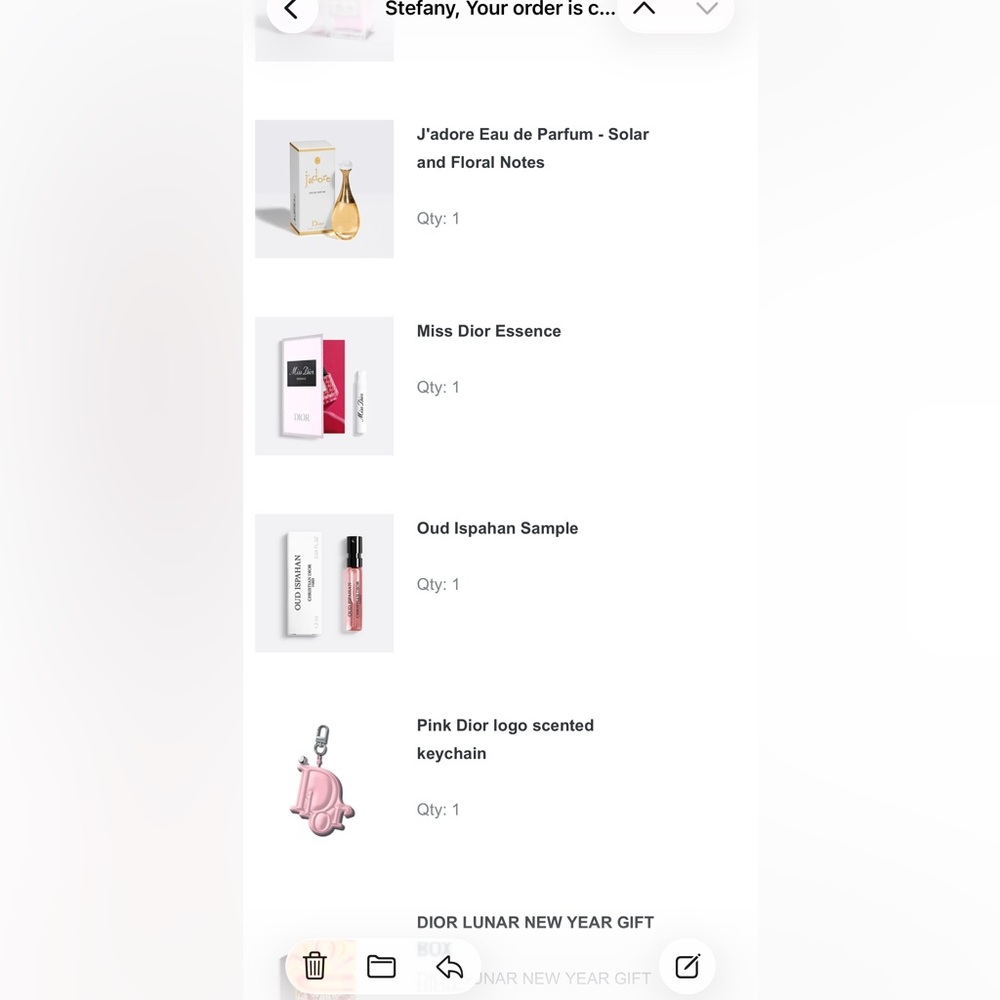Delete this email with the trash icon
The height and width of the screenshot is (1000, 1000).
pos(315,966)
